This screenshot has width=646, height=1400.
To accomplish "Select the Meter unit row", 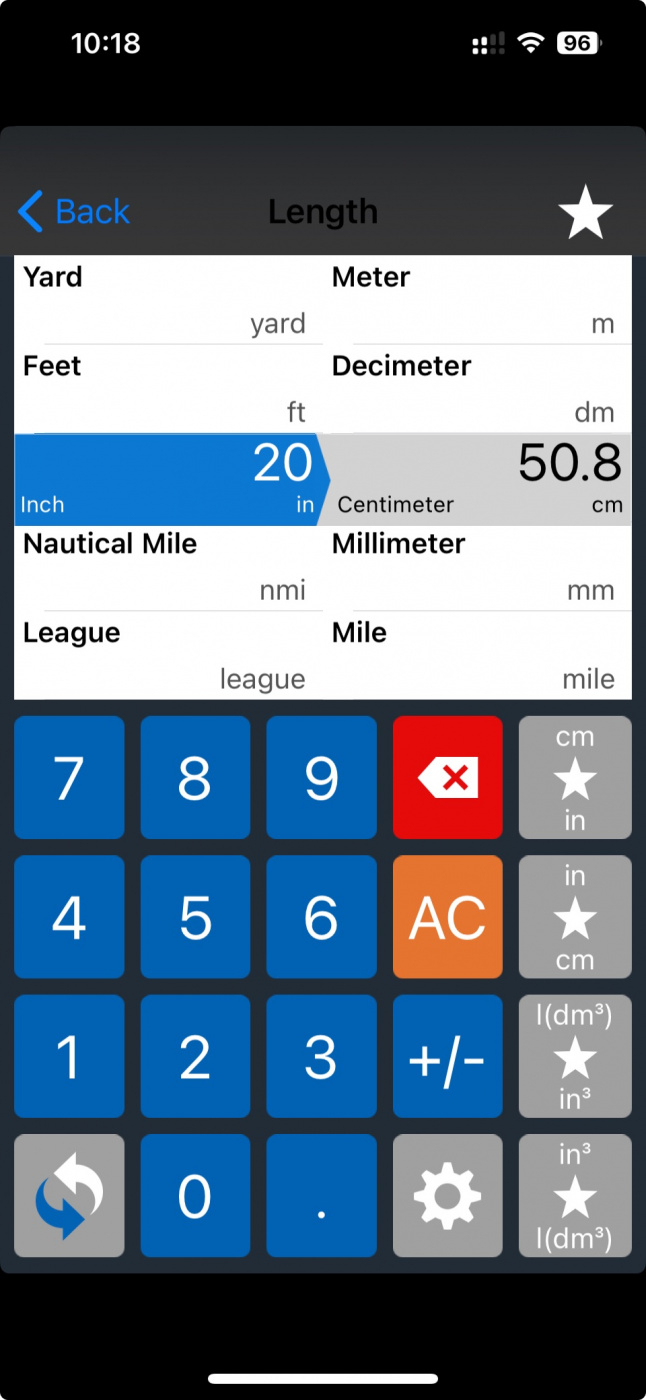I will coord(480,300).
